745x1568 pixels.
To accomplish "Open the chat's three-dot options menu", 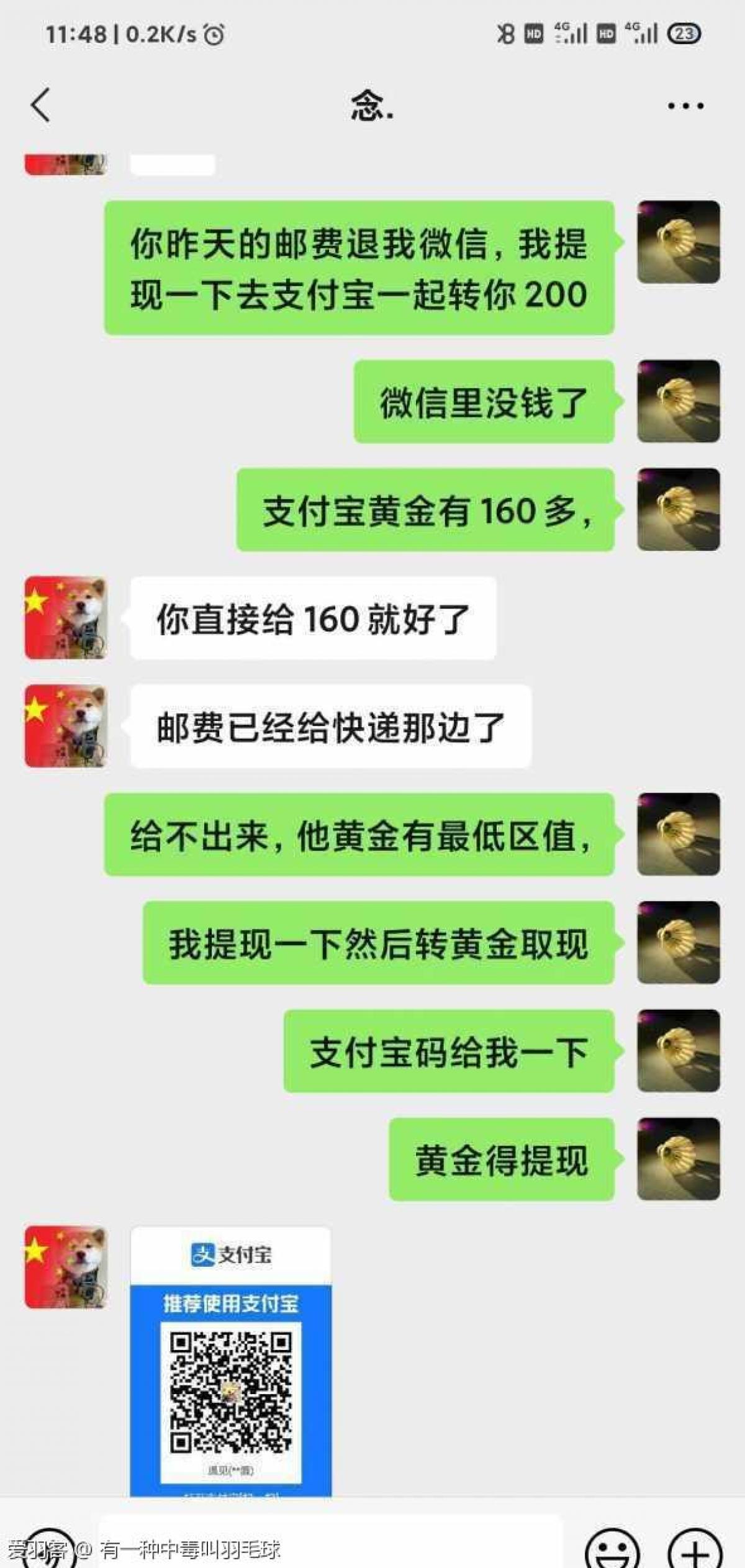I will click(x=685, y=106).
